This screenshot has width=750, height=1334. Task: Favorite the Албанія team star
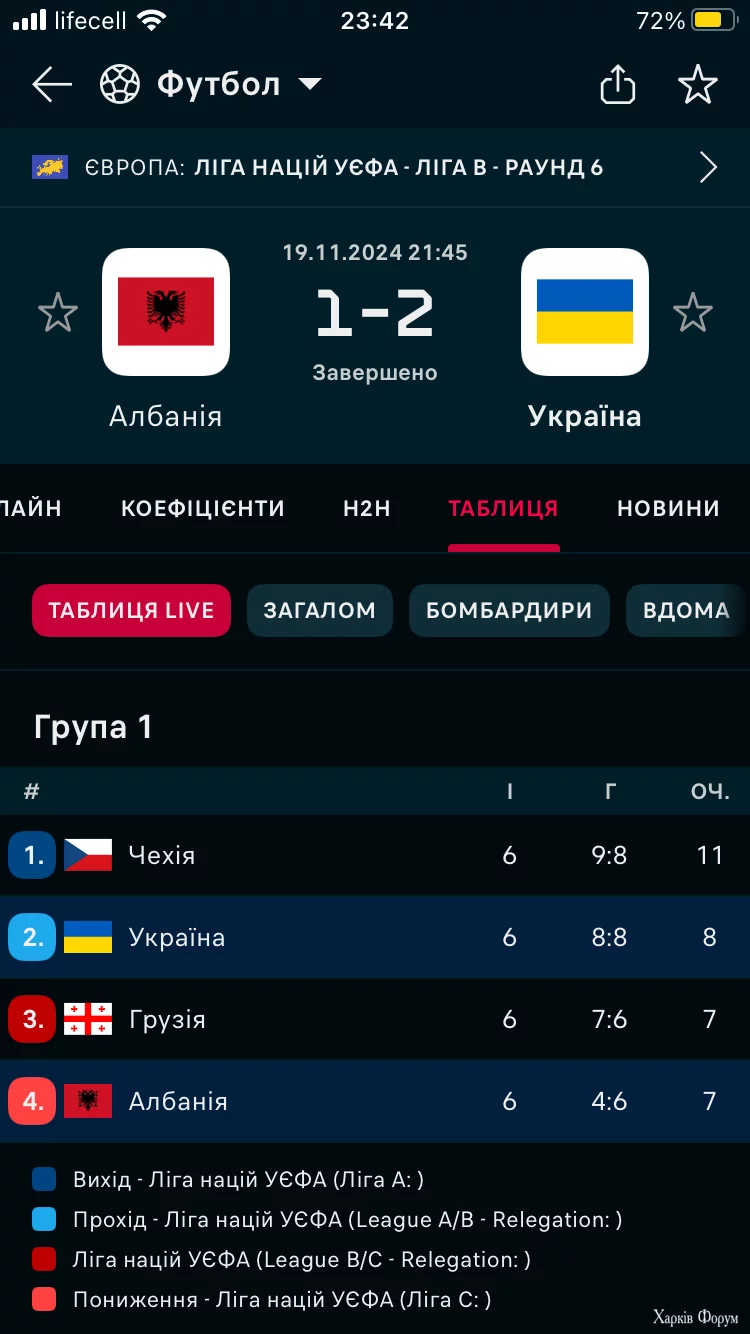(58, 313)
